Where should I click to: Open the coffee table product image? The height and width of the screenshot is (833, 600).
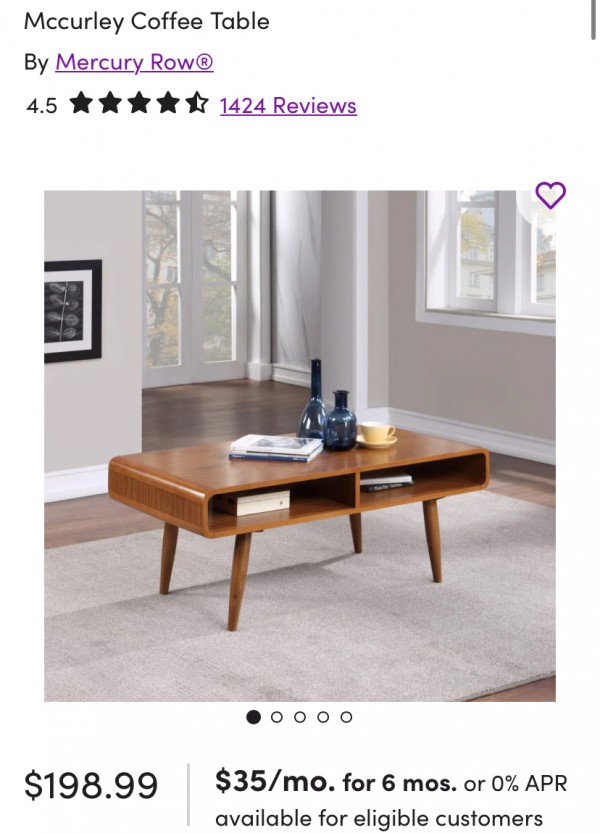point(300,445)
